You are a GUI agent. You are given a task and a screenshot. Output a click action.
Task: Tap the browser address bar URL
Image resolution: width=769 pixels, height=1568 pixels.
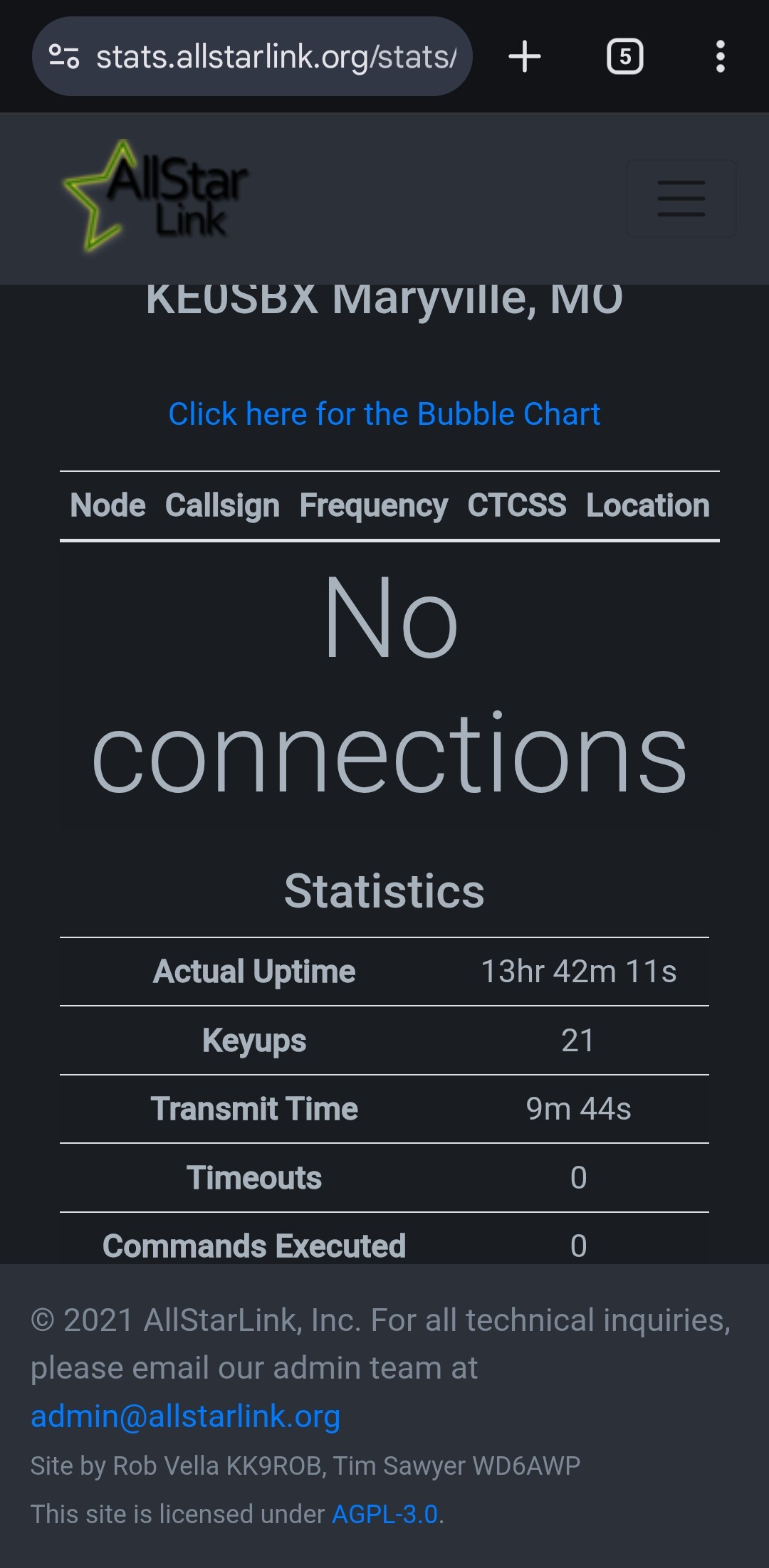point(276,57)
